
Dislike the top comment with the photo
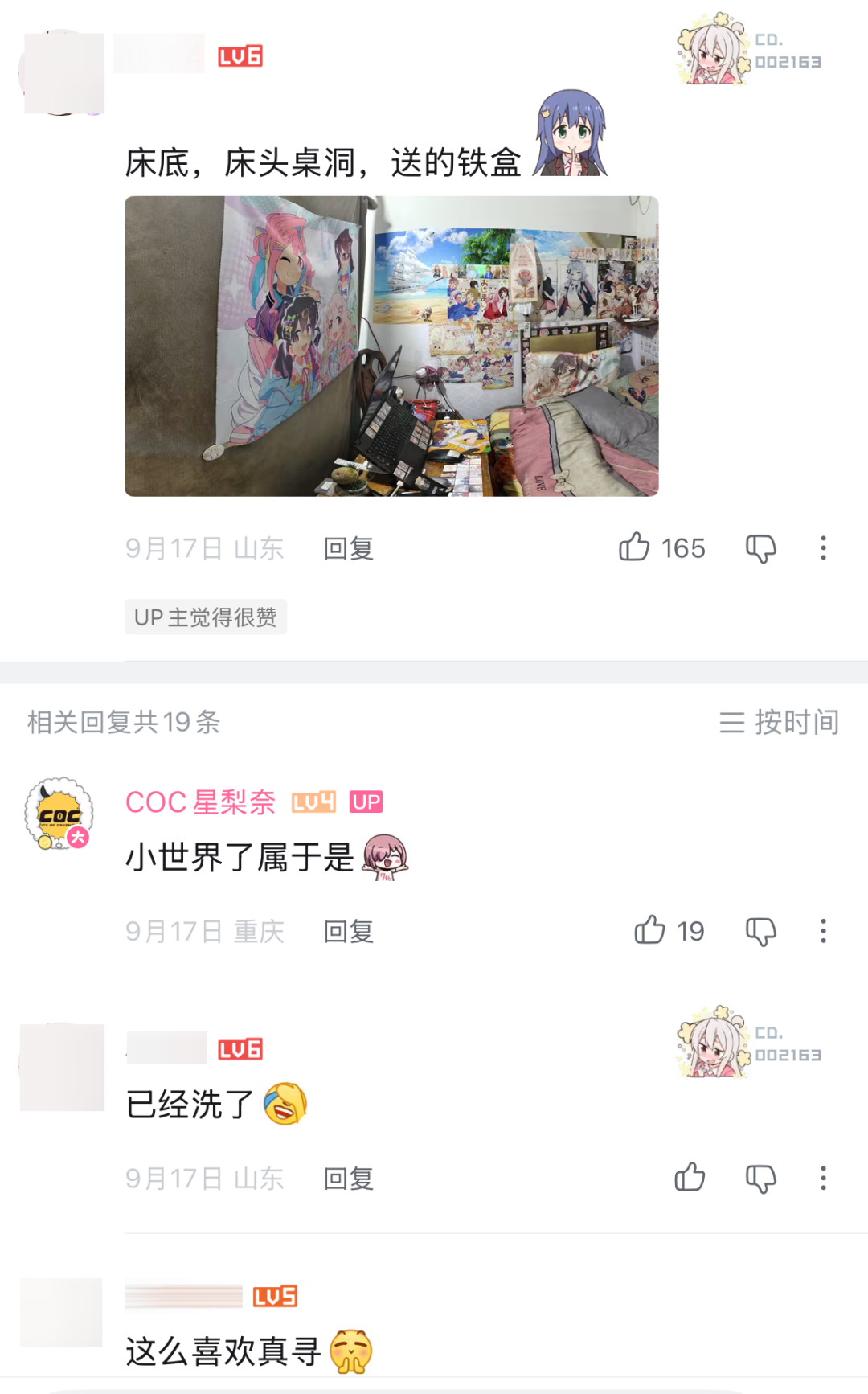tap(760, 548)
